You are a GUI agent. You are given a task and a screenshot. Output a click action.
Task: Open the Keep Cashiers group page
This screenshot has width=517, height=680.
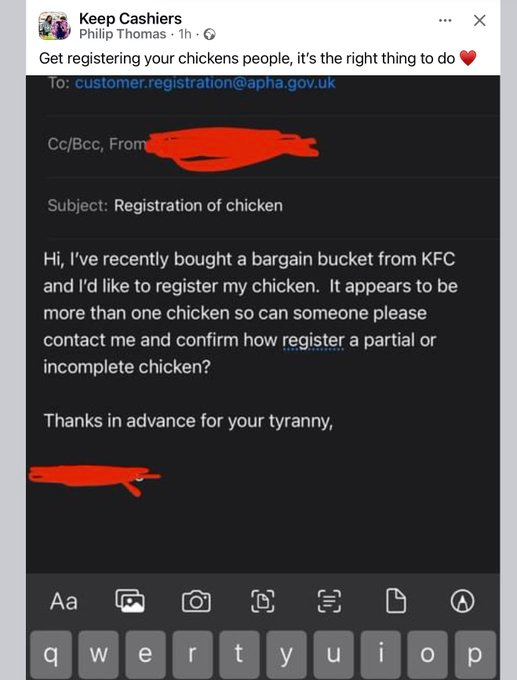coord(130,19)
